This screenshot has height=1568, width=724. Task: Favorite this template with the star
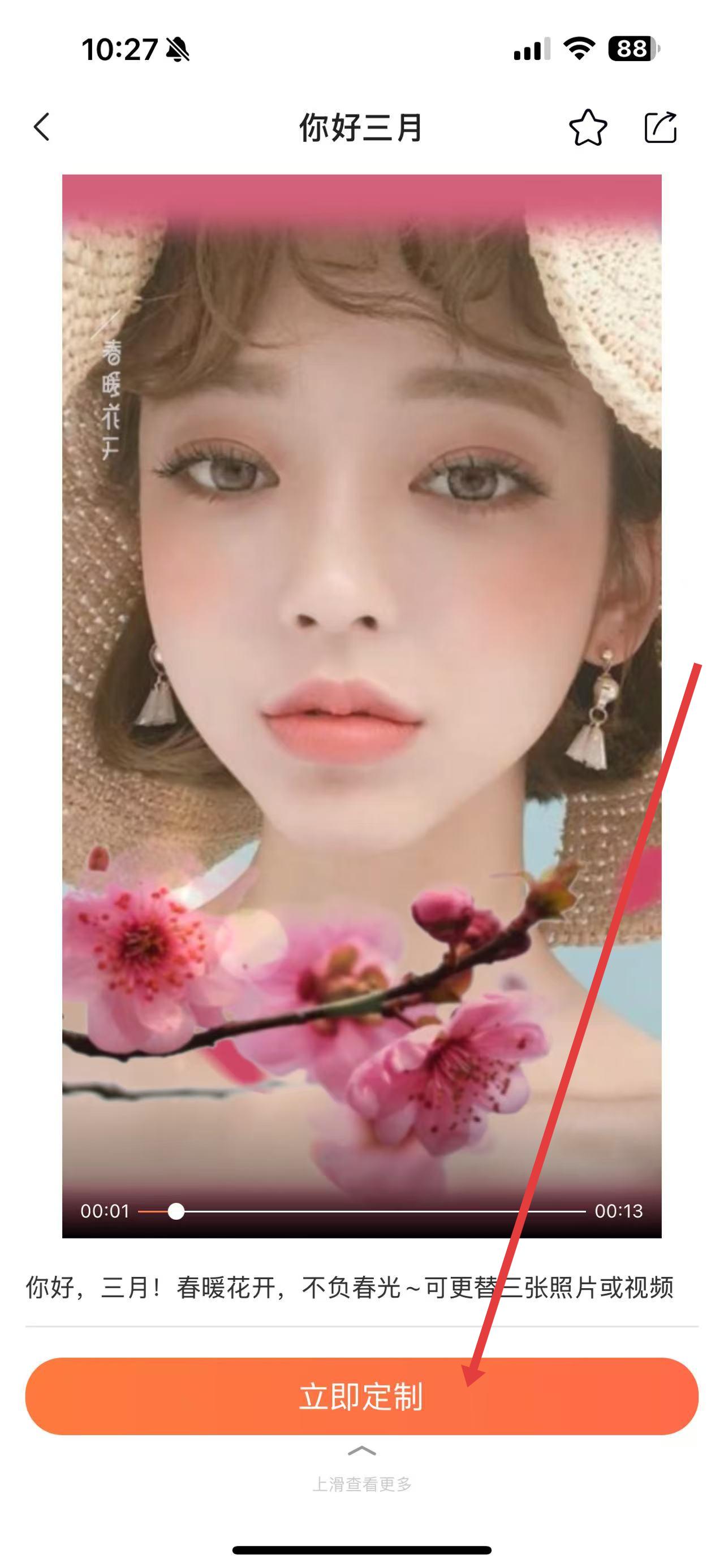(588, 128)
